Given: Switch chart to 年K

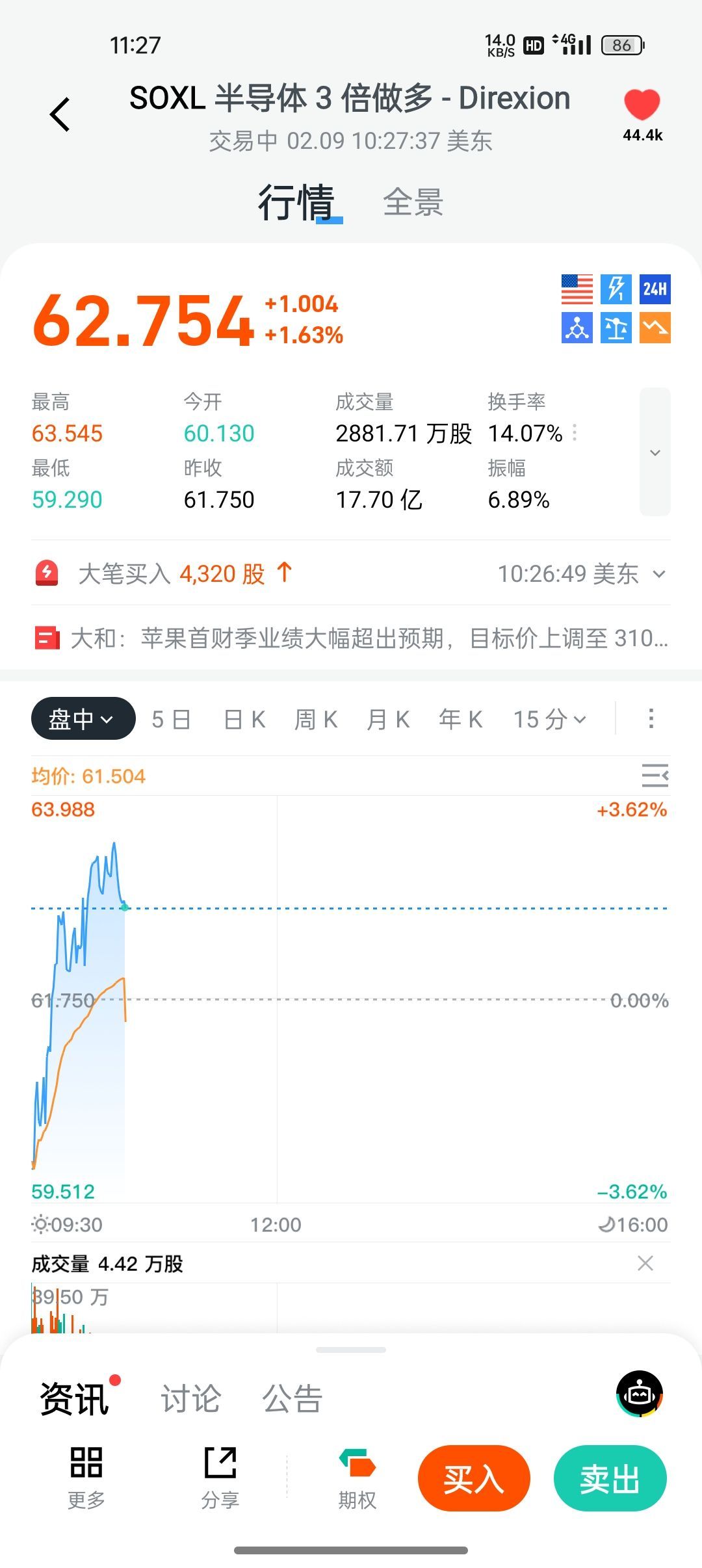Looking at the screenshot, I should tap(460, 720).
